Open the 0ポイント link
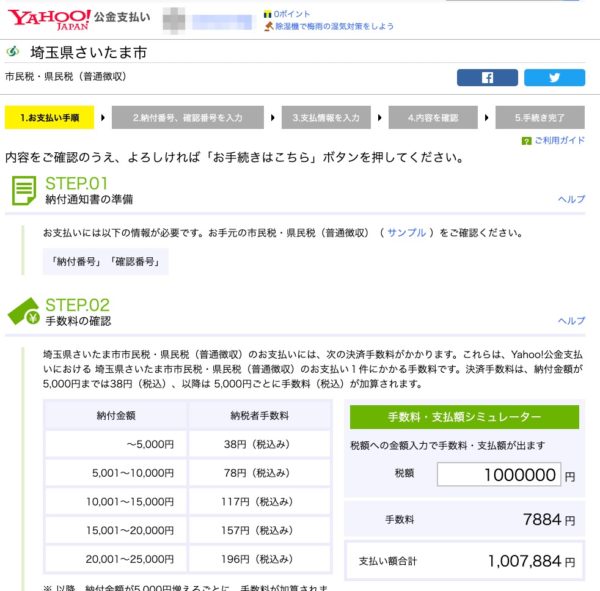The height and width of the screenshot is (591, 600). click(292, 14)
